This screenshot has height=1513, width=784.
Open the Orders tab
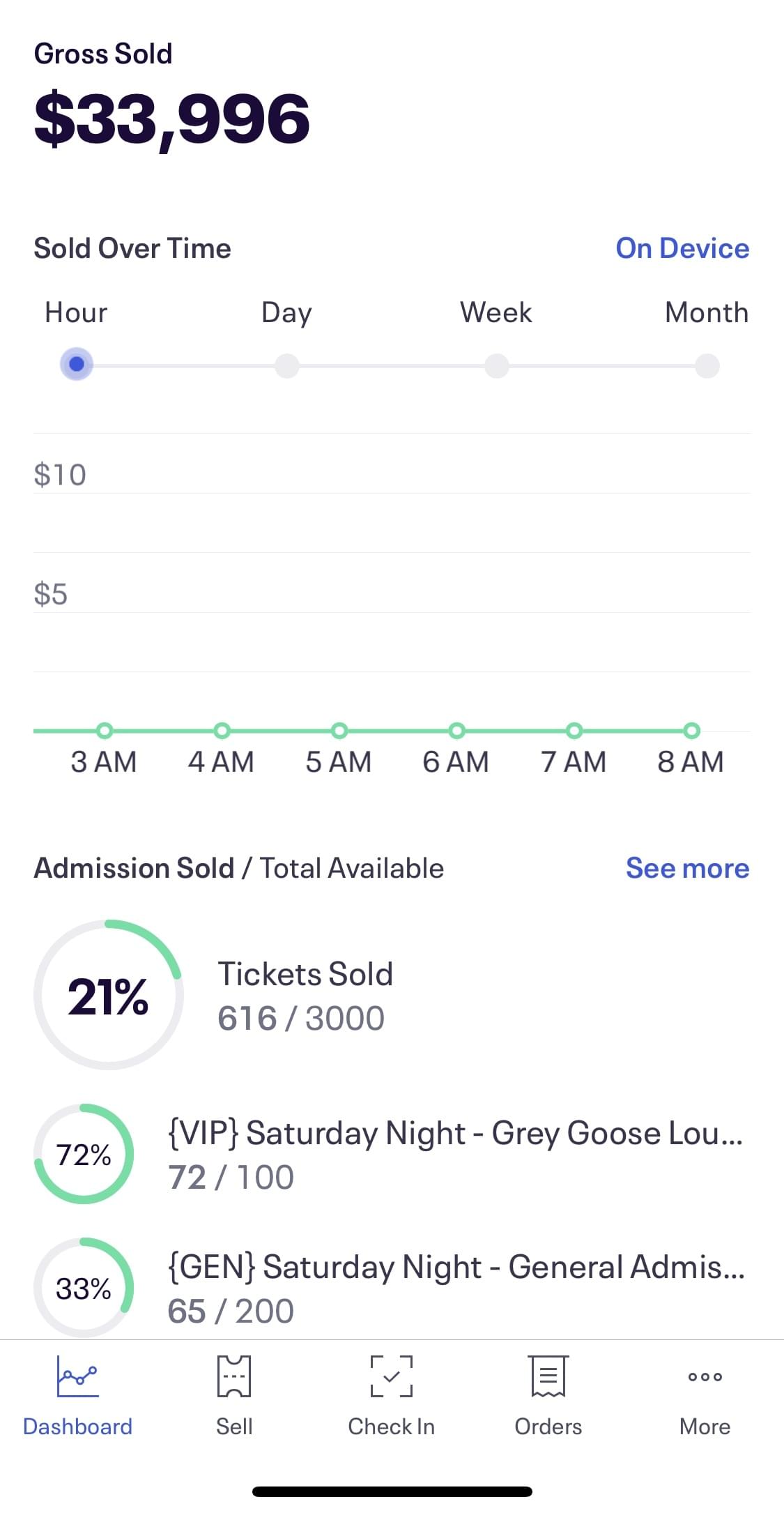[x=548, y=1396]
